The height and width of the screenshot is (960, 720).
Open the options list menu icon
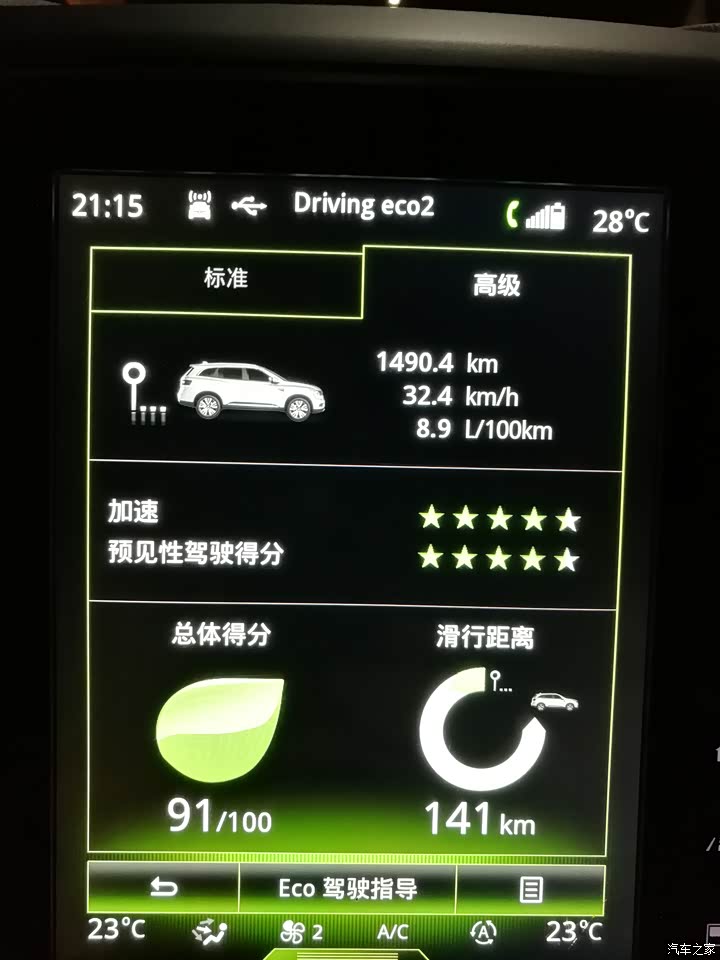coord(530,889)
